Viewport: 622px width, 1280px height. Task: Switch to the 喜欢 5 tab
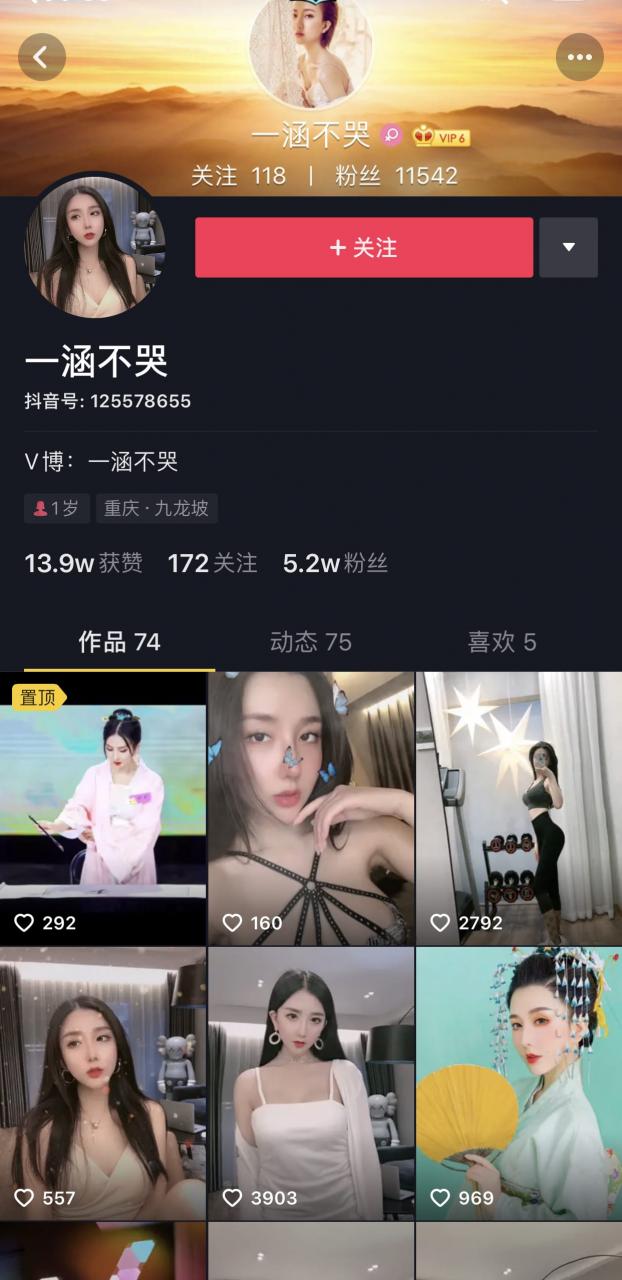coord(501,642)
